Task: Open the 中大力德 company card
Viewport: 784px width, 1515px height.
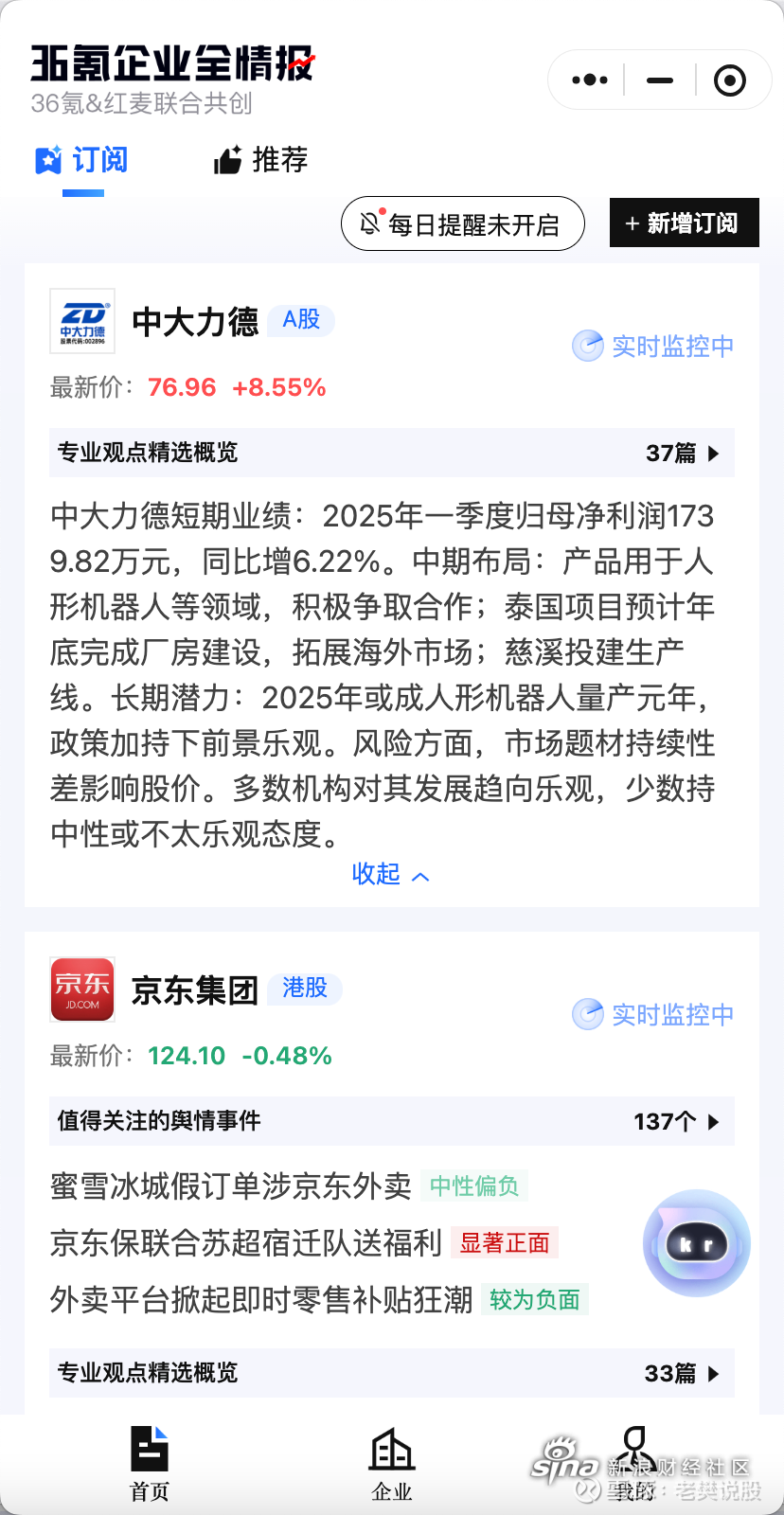Action: (x=194, y=323)
